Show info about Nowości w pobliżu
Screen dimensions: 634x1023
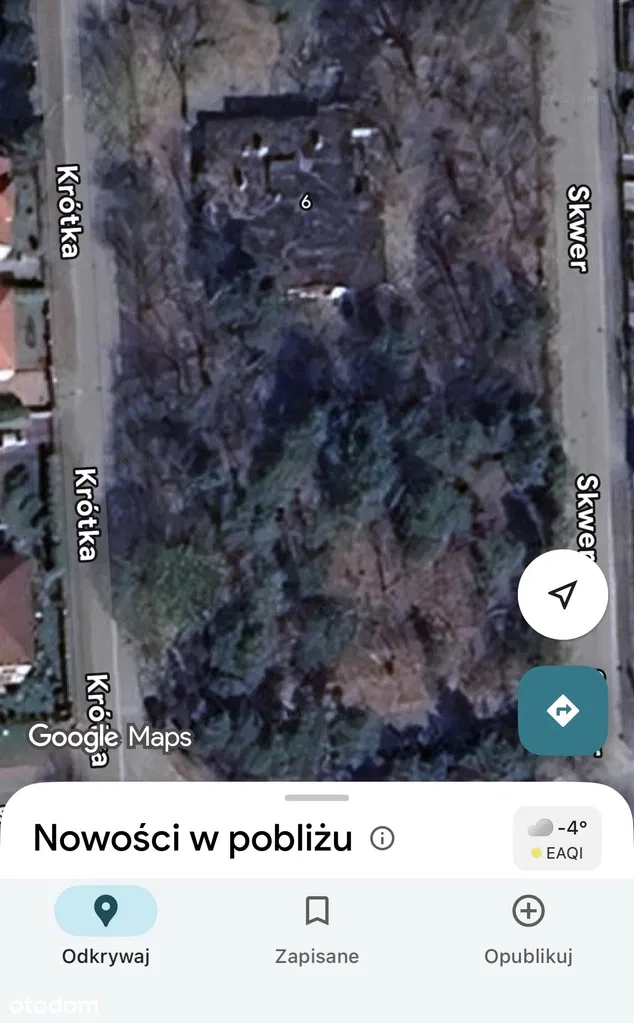pos(382,838)
